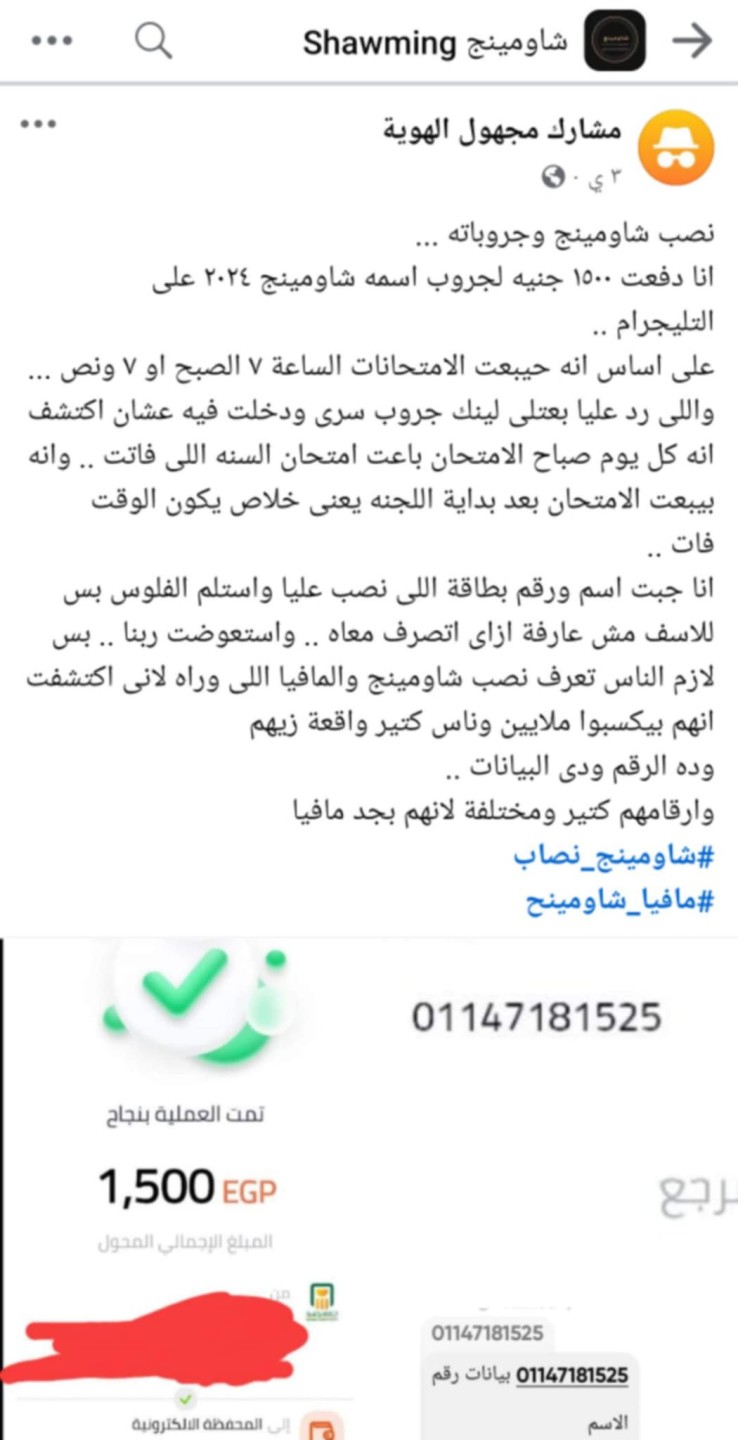Go back using the header arrow
This screenshot has width=738, height=1440.
[x=691, y=41]
